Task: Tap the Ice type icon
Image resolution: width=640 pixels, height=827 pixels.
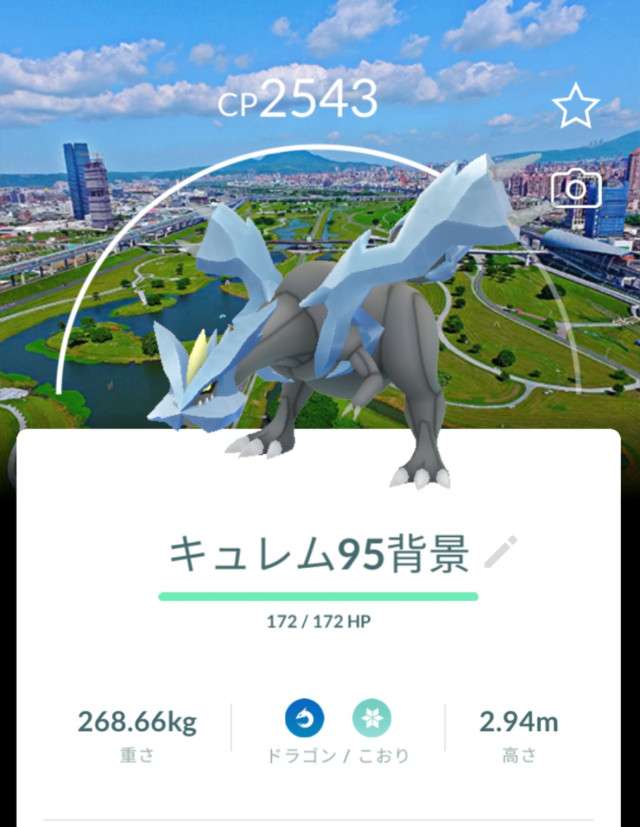Action: 371,718
